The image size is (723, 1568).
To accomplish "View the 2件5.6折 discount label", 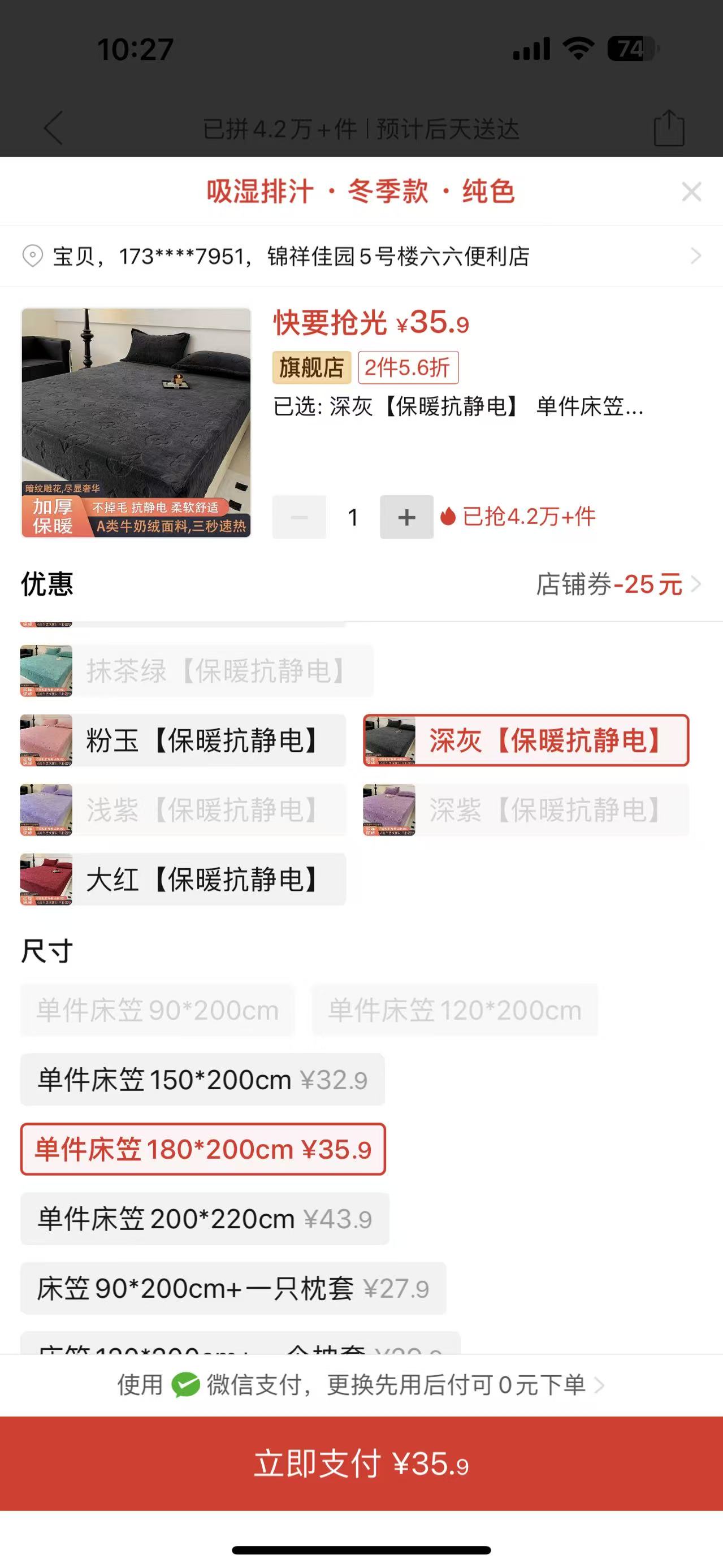I will click(408, 367).
